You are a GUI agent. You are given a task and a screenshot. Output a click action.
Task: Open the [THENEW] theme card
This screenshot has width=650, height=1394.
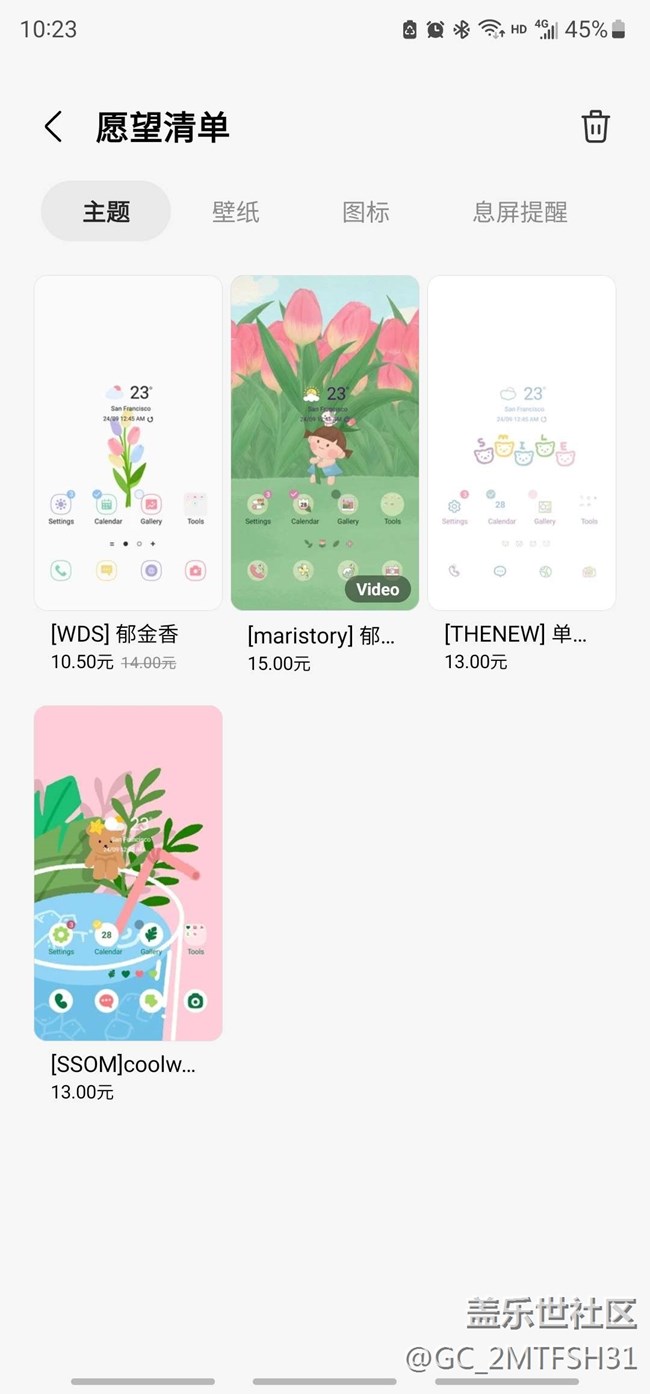click(x=522, y=443)
